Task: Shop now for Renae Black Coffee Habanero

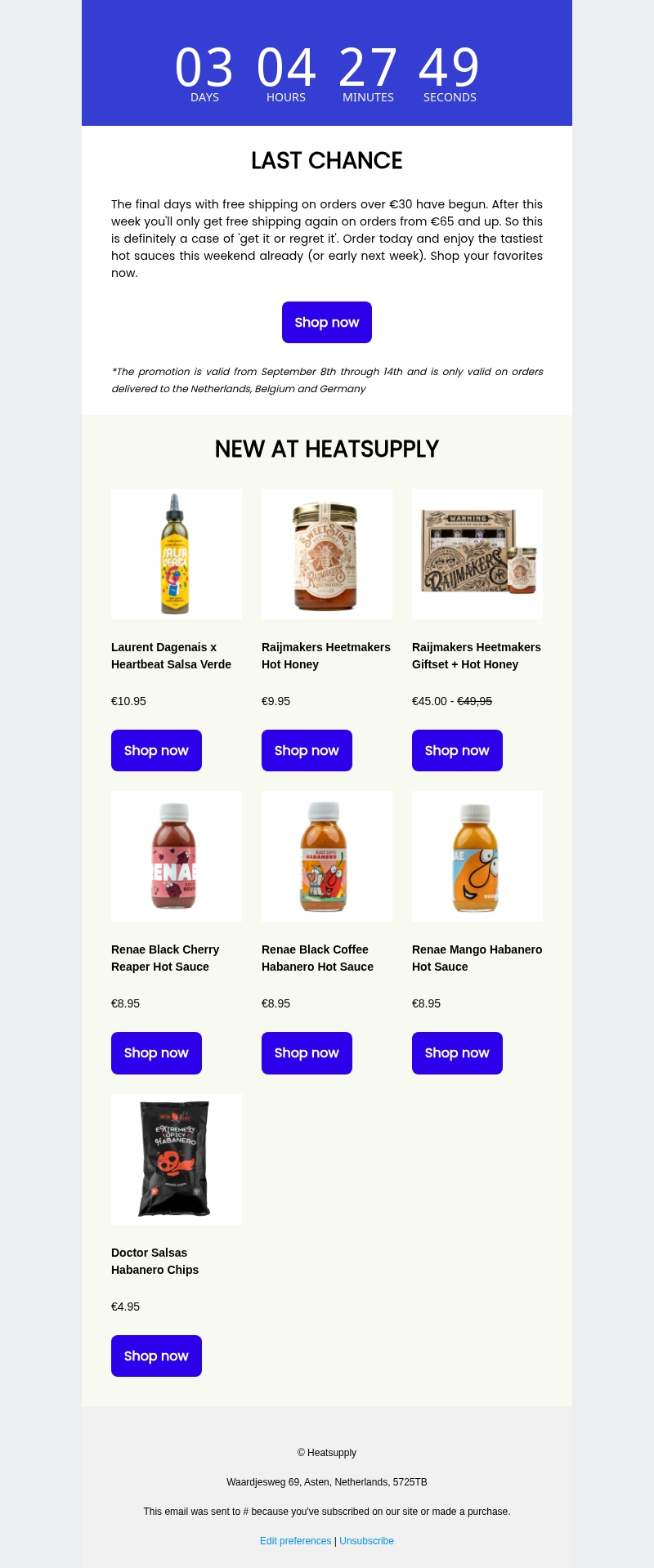Action: click(307, 1052)
